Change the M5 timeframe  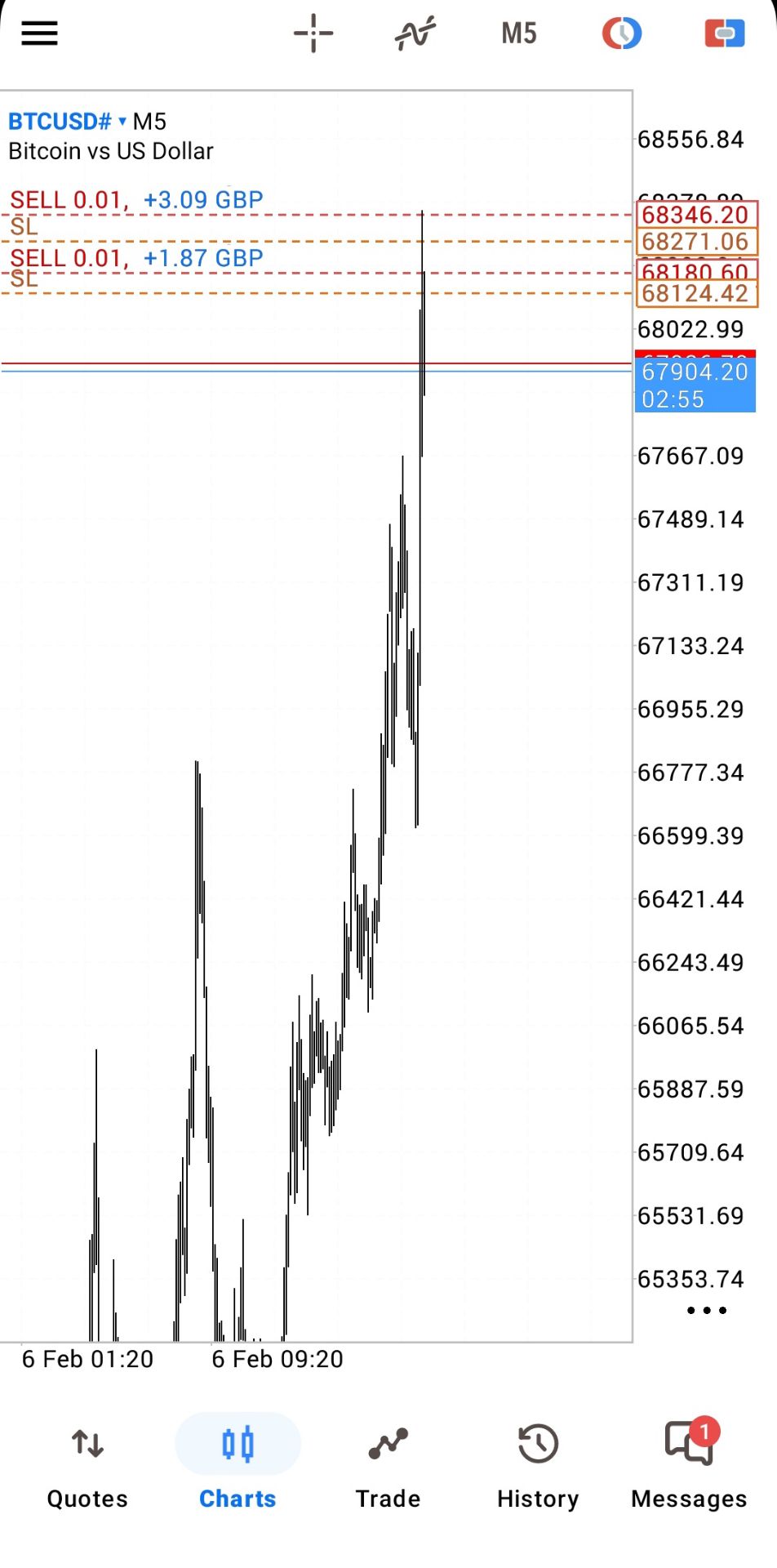[x=519, y=33]
